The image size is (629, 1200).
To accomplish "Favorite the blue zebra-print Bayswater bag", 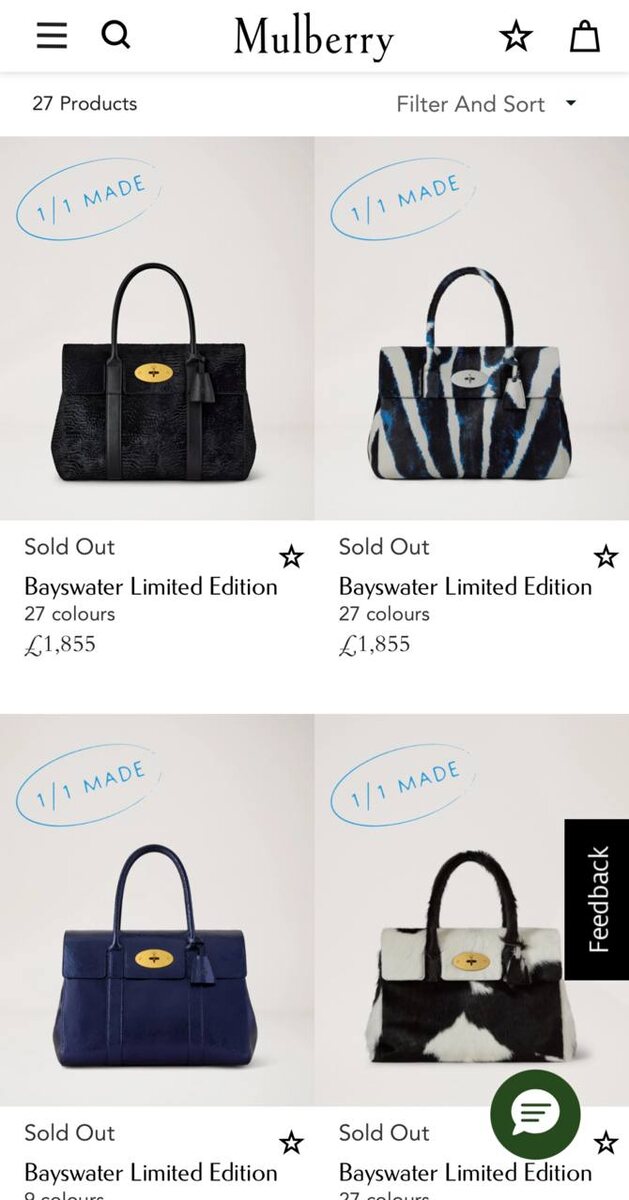I will [606, 556].
